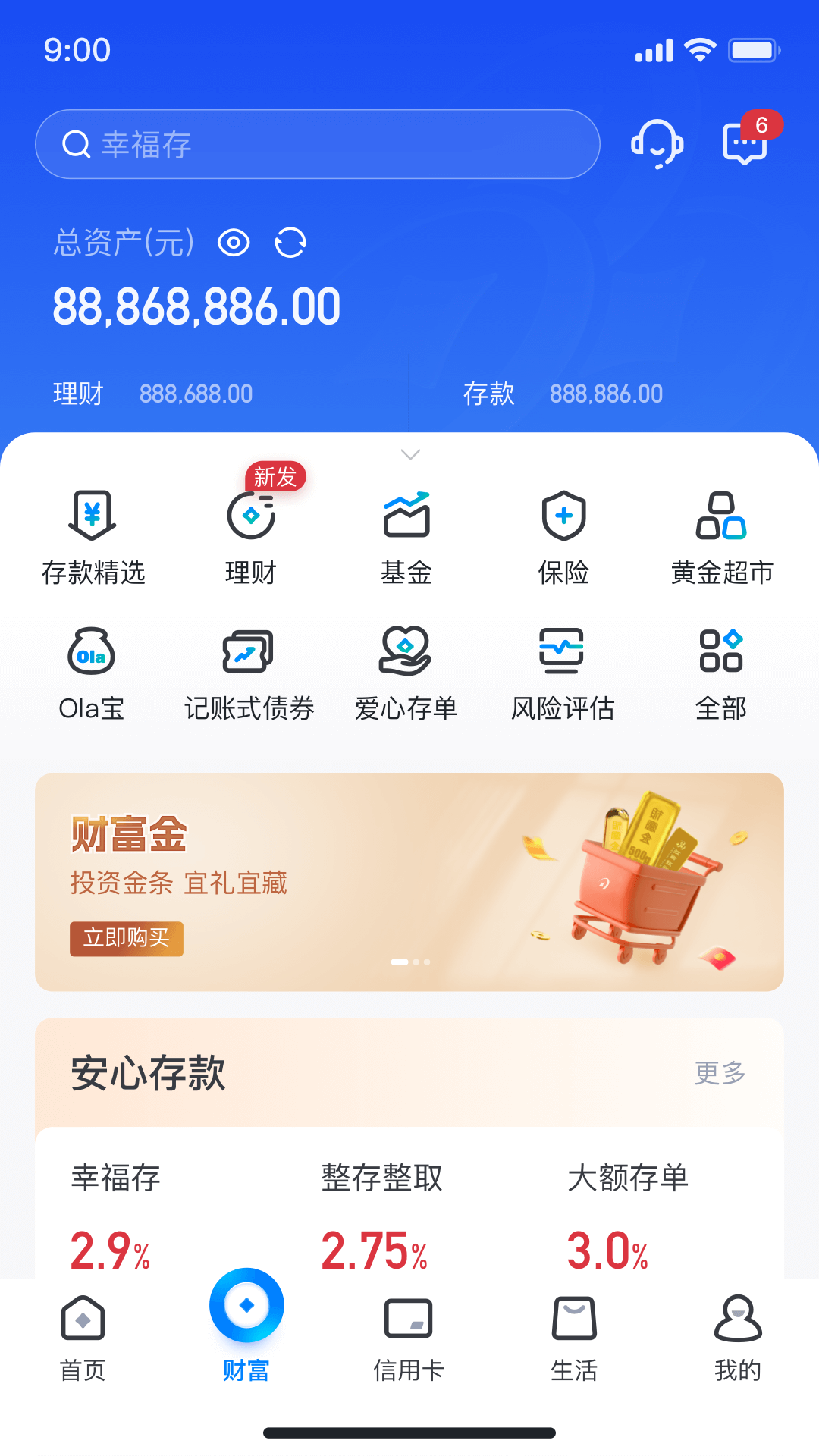Image resolution: width=819 pixels, height=1456 pixels.
Task: Tap 立即购买 on the 财富金 banner
Action: pos(126,939)
